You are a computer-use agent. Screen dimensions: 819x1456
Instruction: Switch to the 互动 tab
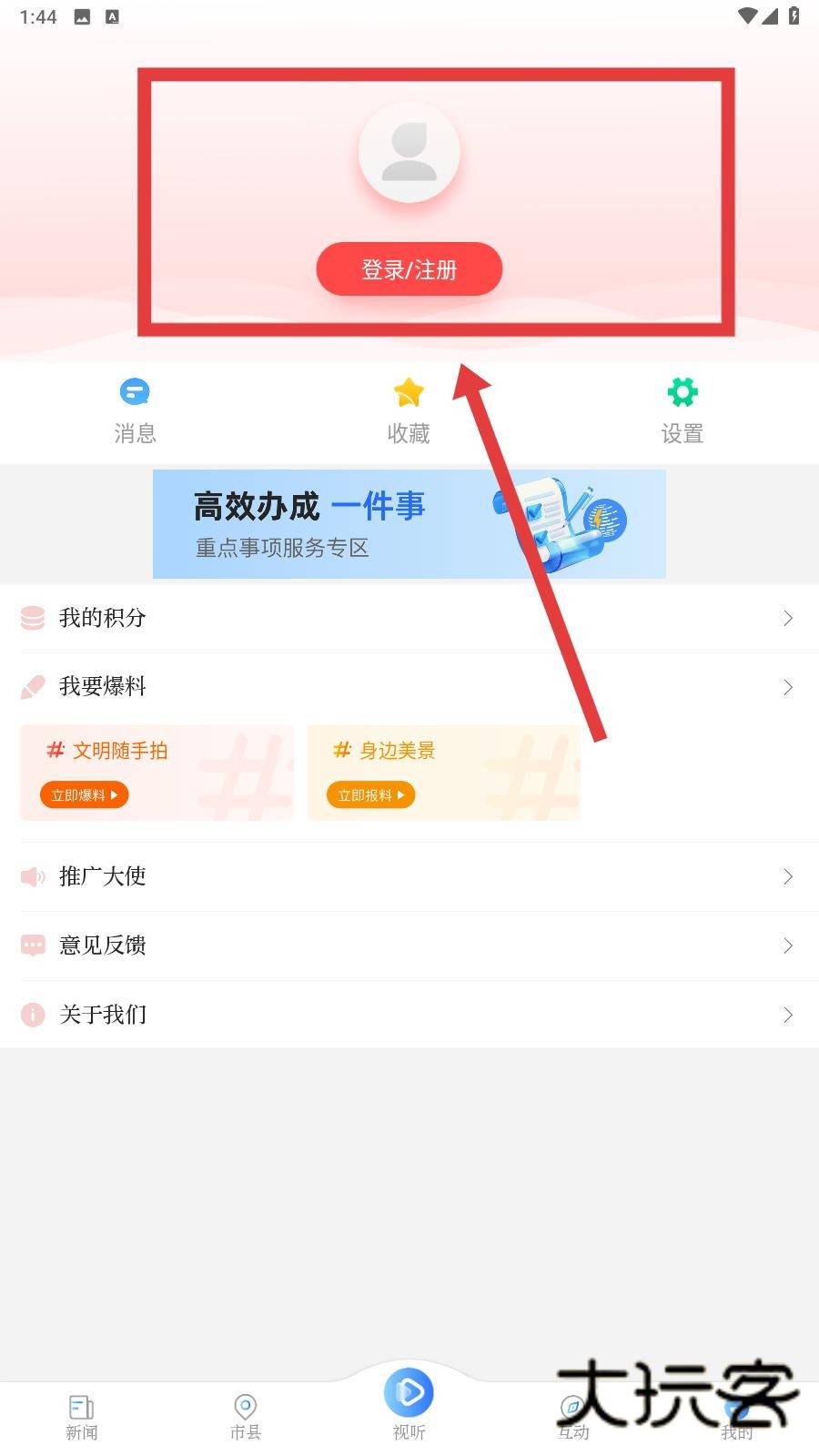(573, 1417)
